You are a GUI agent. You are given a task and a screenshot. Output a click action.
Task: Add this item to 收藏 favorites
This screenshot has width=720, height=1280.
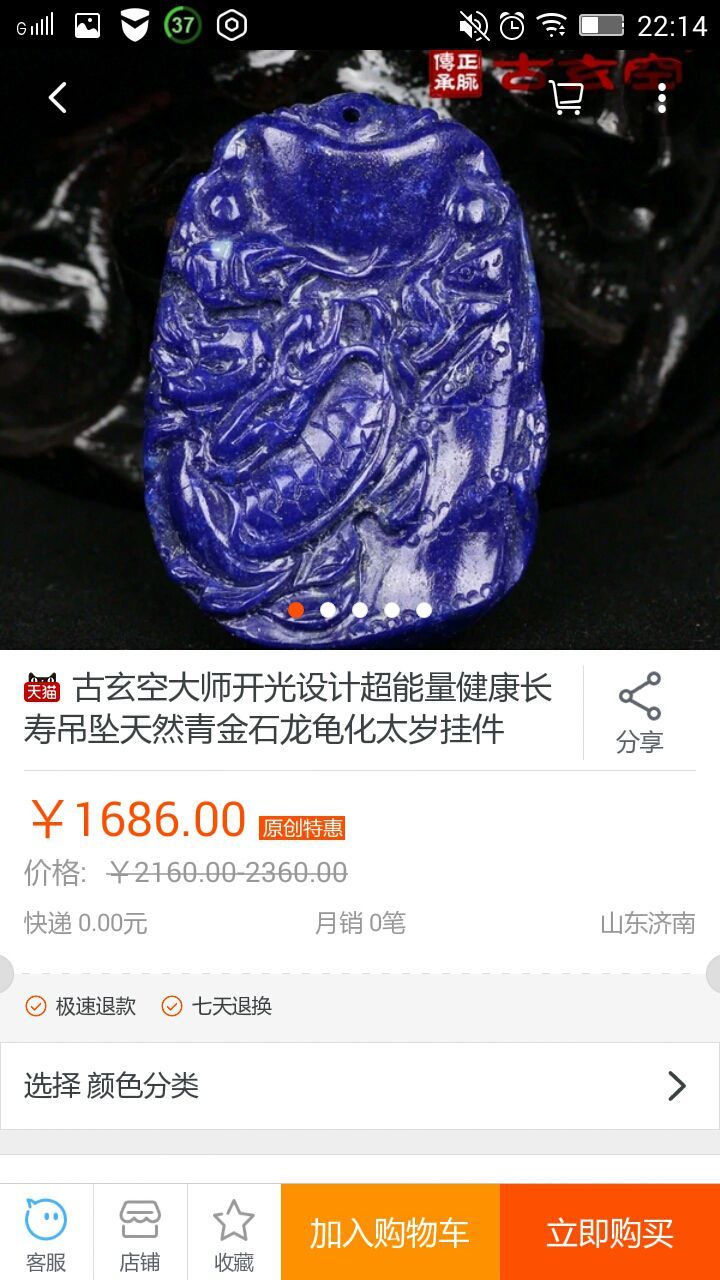tap(234, 1233)
